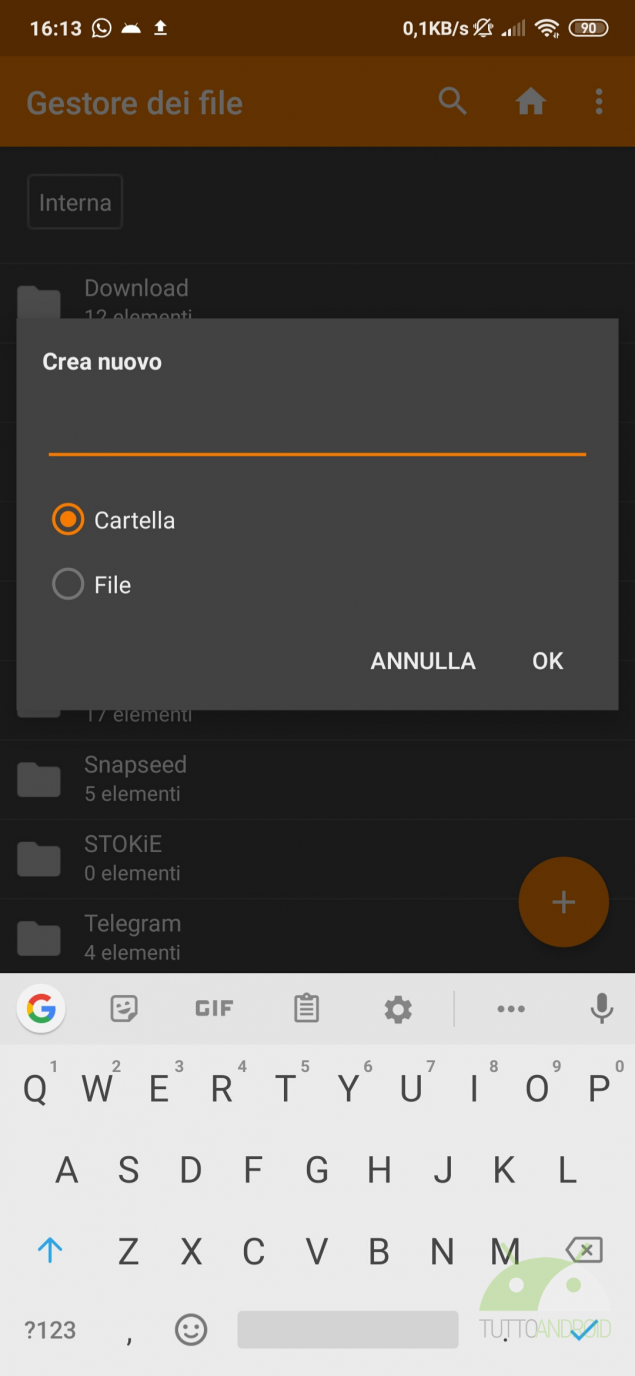Open the GIF keyboard panel
The image size is (635, 1376).
click(214, 1009)
